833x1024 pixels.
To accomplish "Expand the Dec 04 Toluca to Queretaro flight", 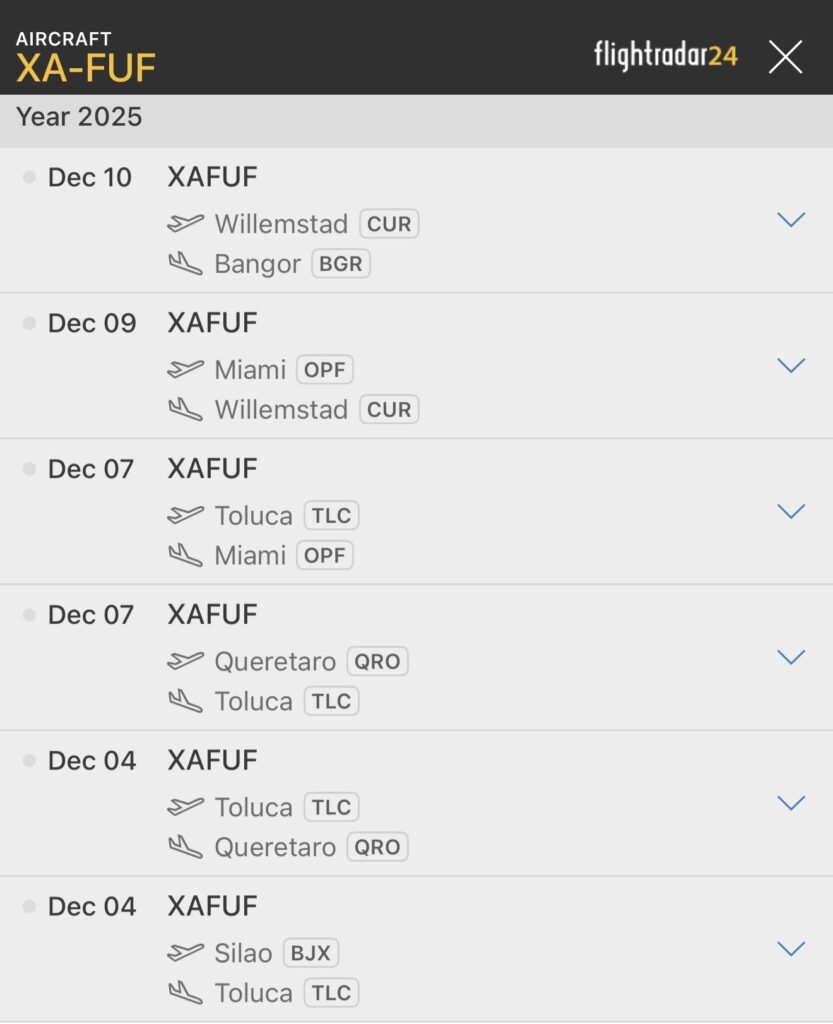I will (791, 803).
